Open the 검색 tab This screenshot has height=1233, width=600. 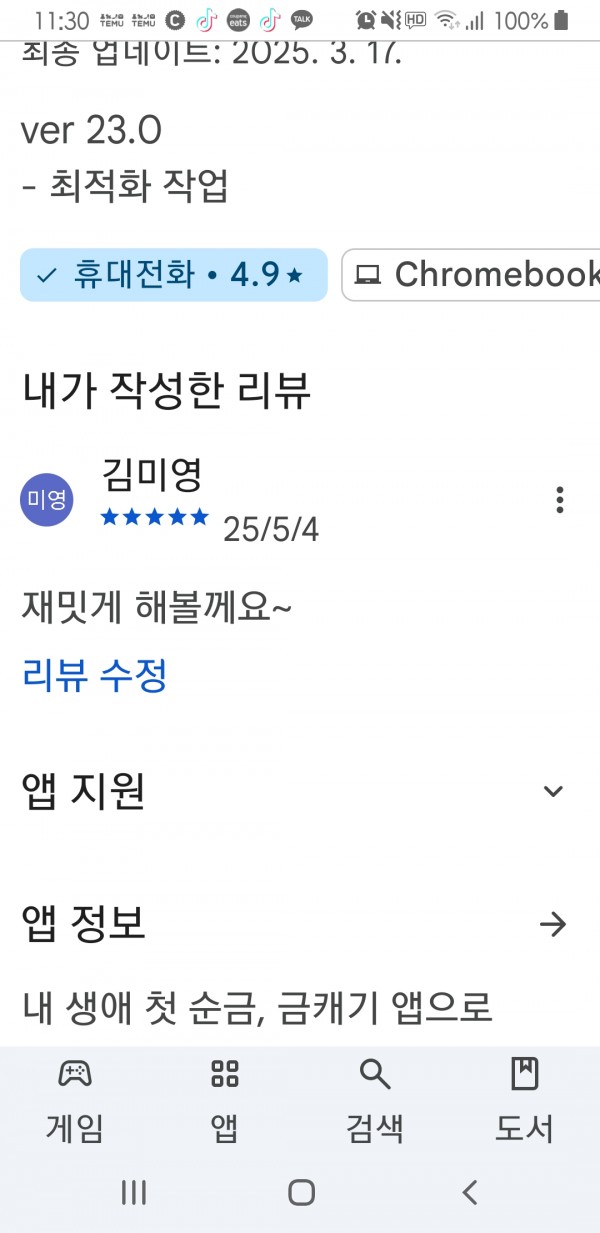pyautogui.click(x=375, y=1101)
